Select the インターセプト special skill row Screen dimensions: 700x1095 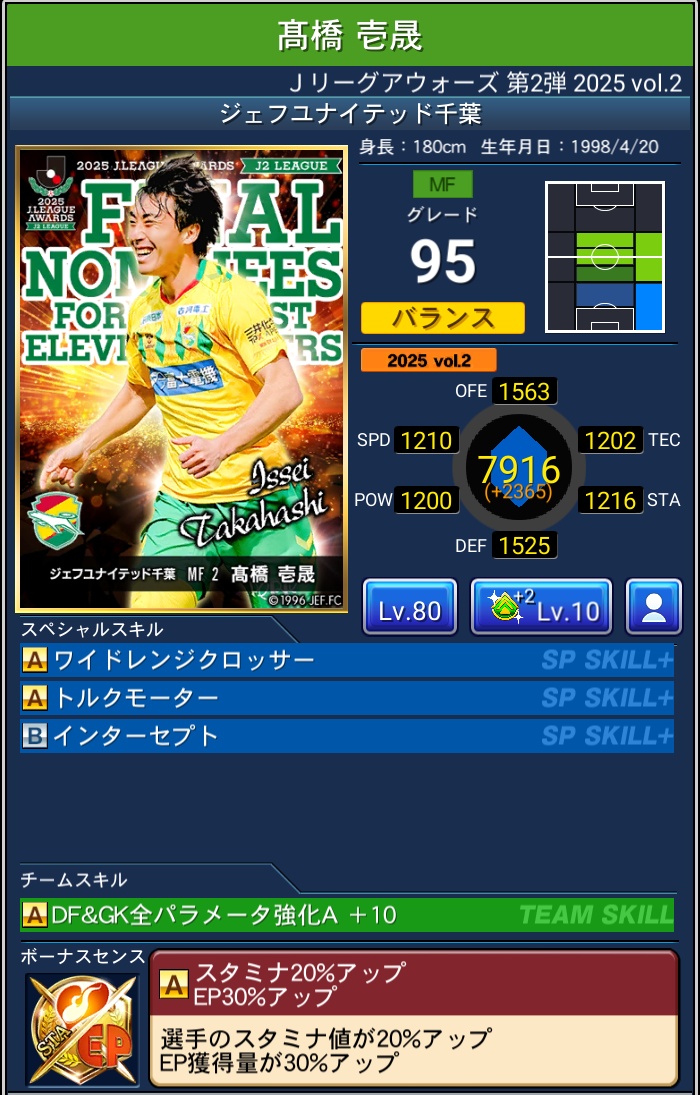[346, 736]
